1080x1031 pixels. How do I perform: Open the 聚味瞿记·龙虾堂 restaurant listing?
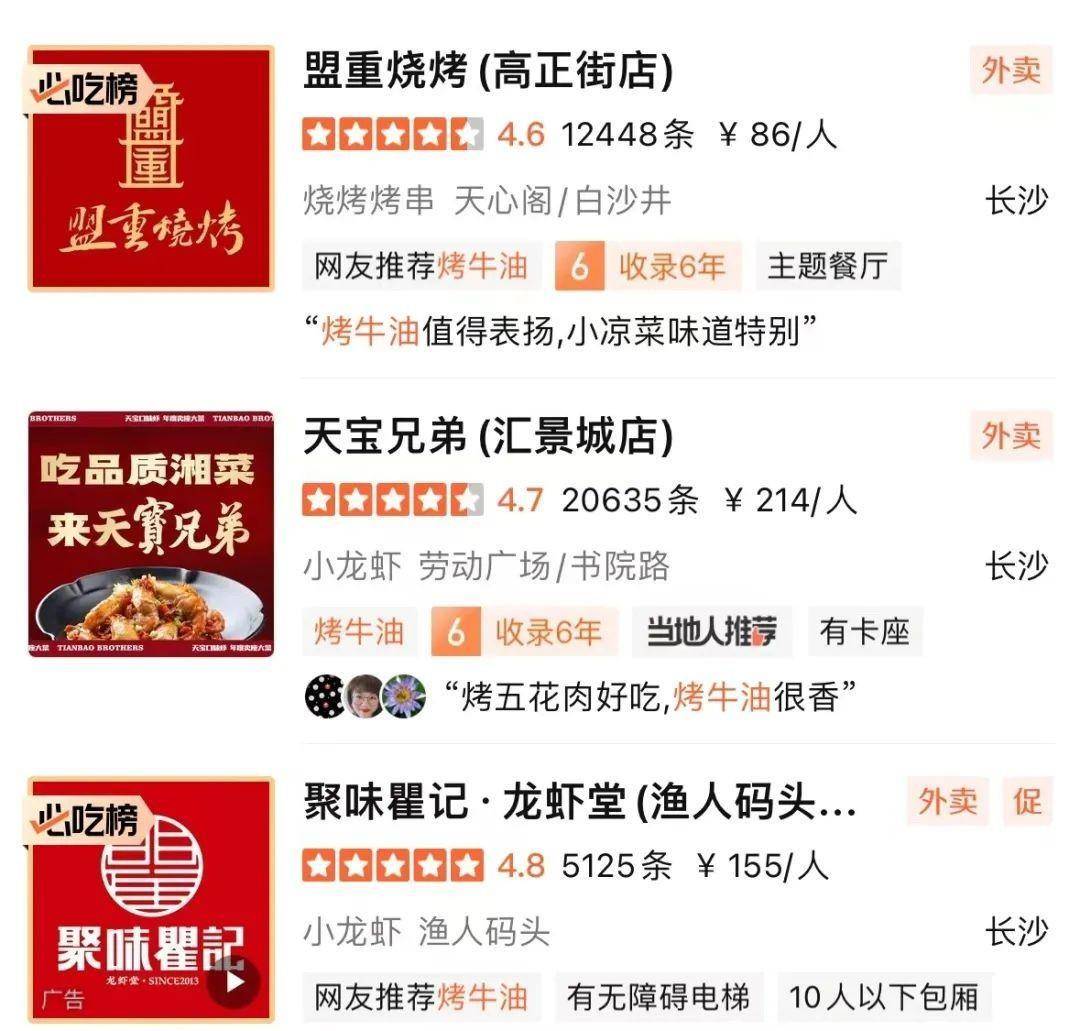(580, 802)
